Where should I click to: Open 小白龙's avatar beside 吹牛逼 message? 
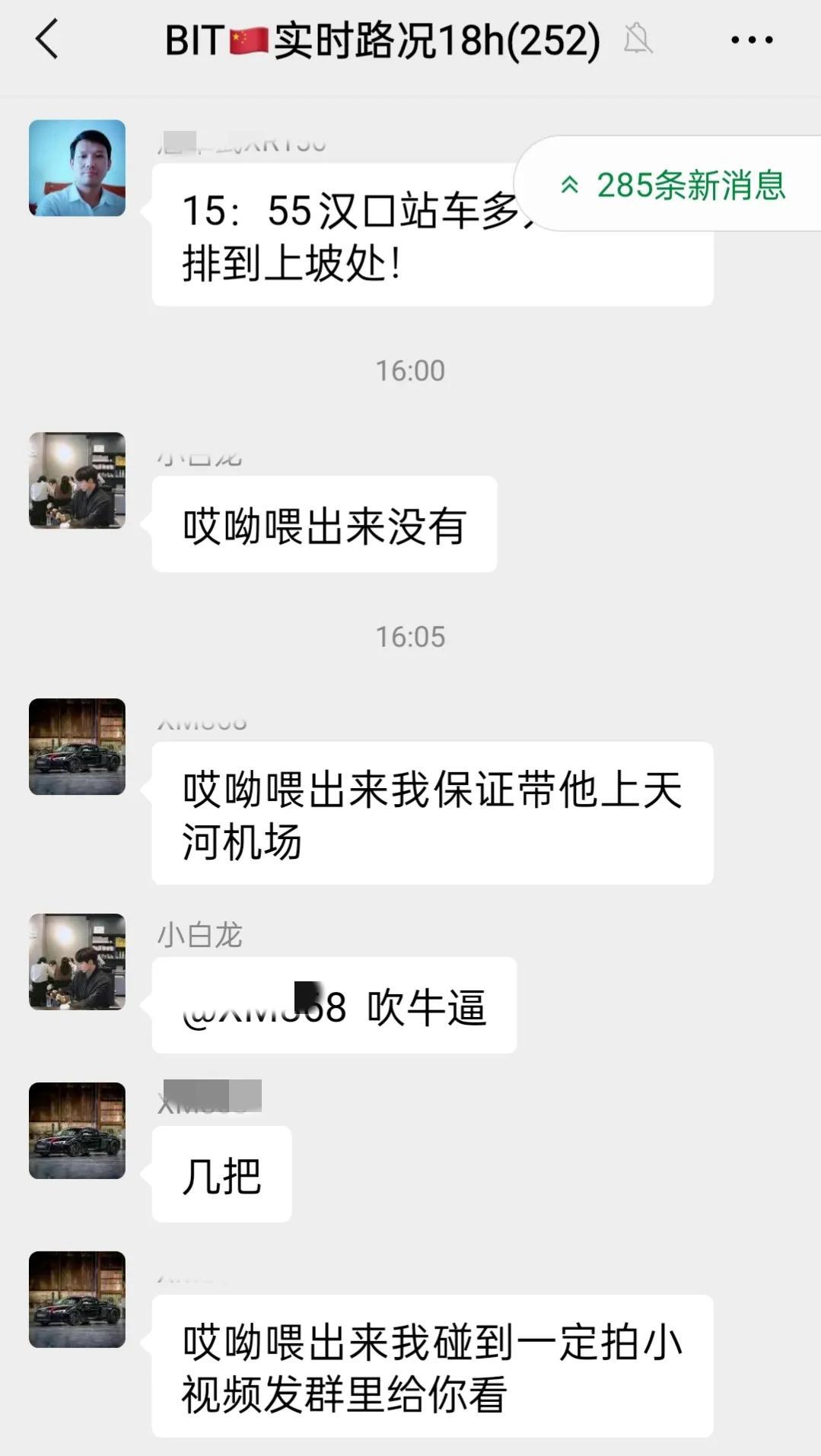(77, 962)
